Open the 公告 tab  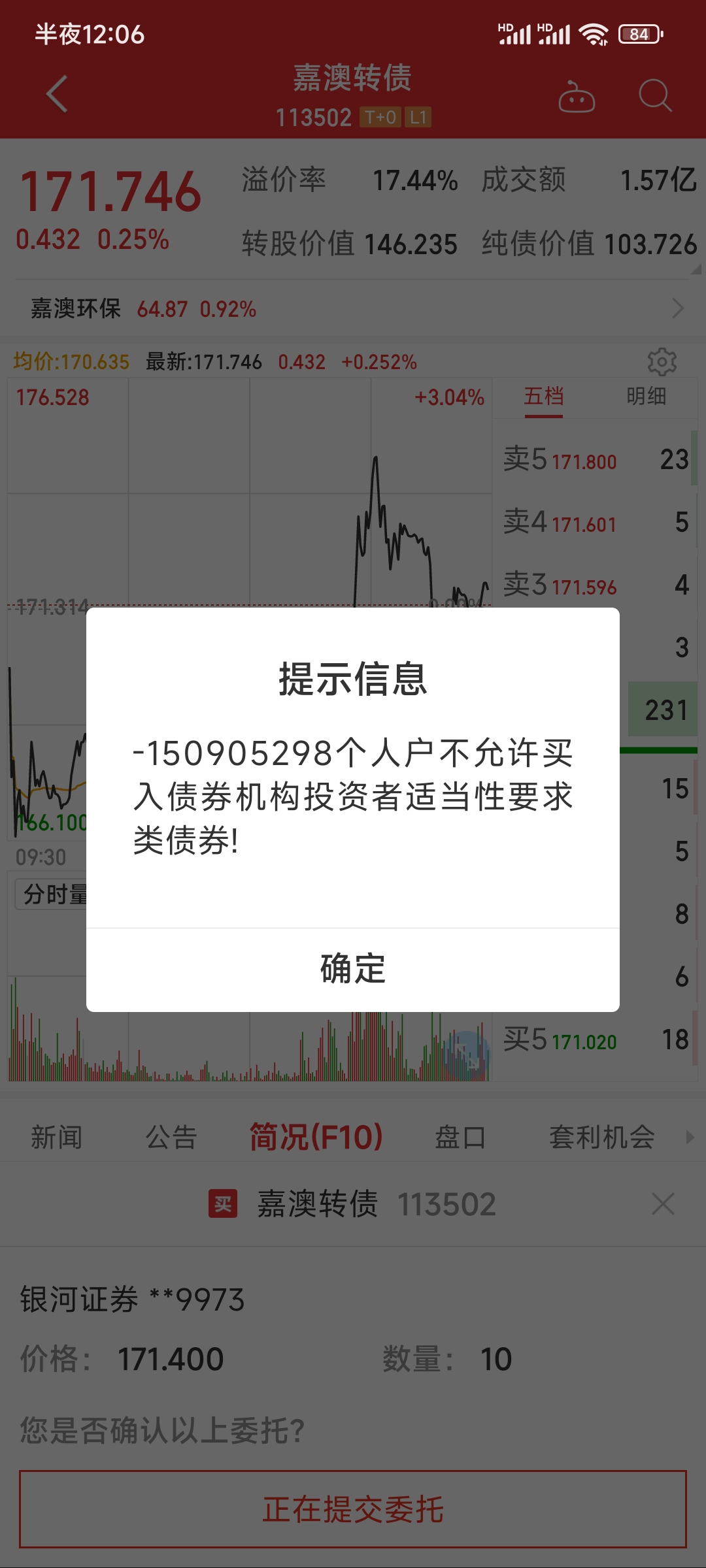tap(171, 1137)
